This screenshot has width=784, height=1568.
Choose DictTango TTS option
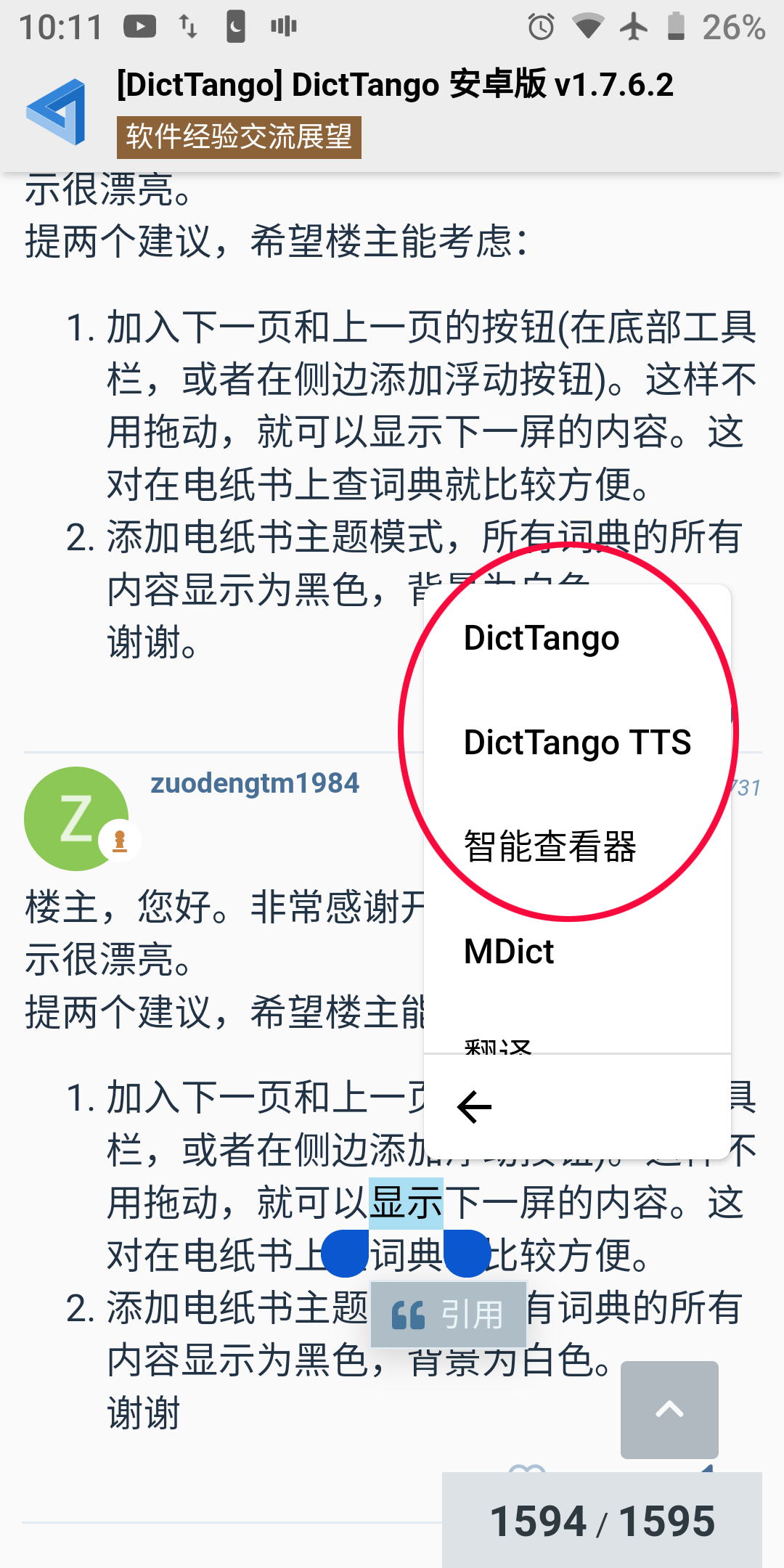click(577, 743)
